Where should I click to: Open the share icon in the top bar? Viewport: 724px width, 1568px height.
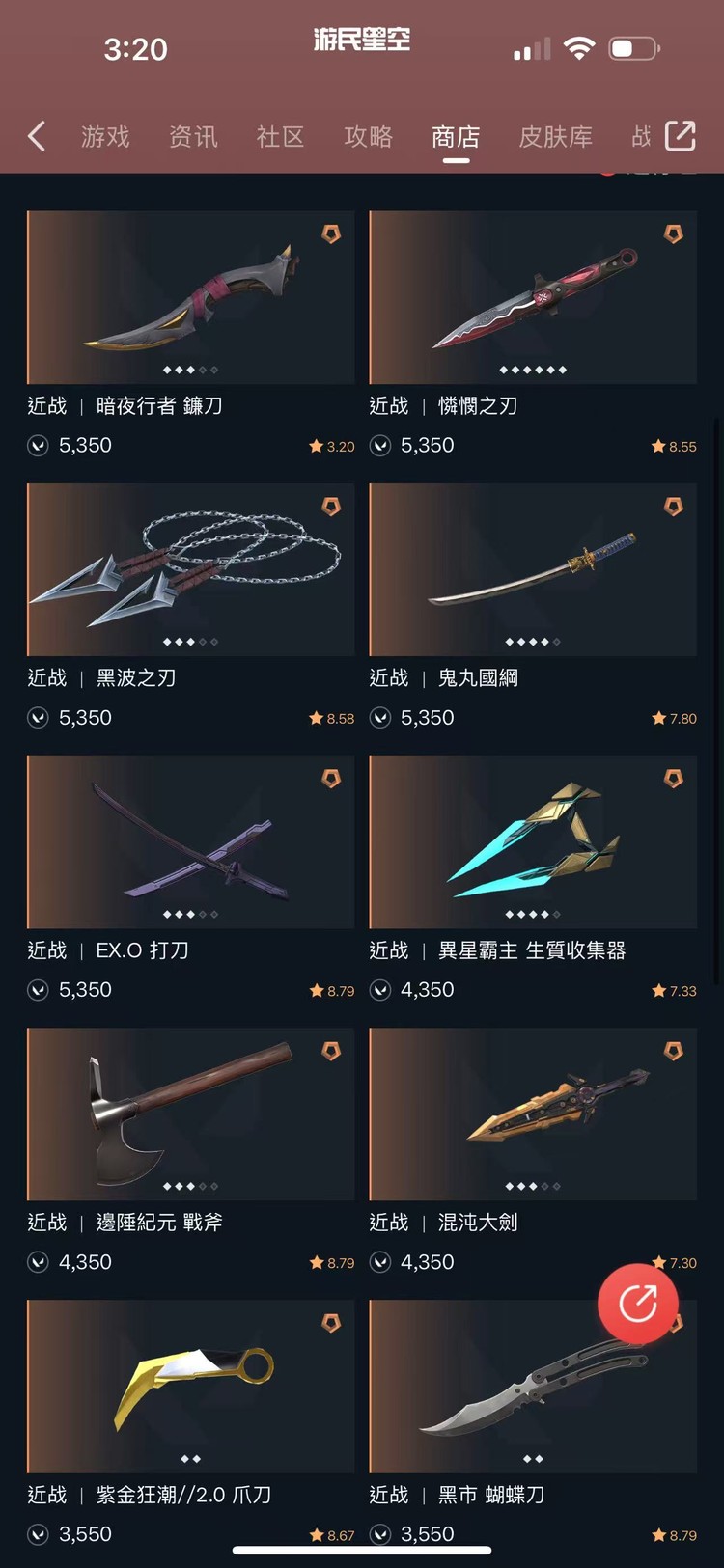point(682,135)
